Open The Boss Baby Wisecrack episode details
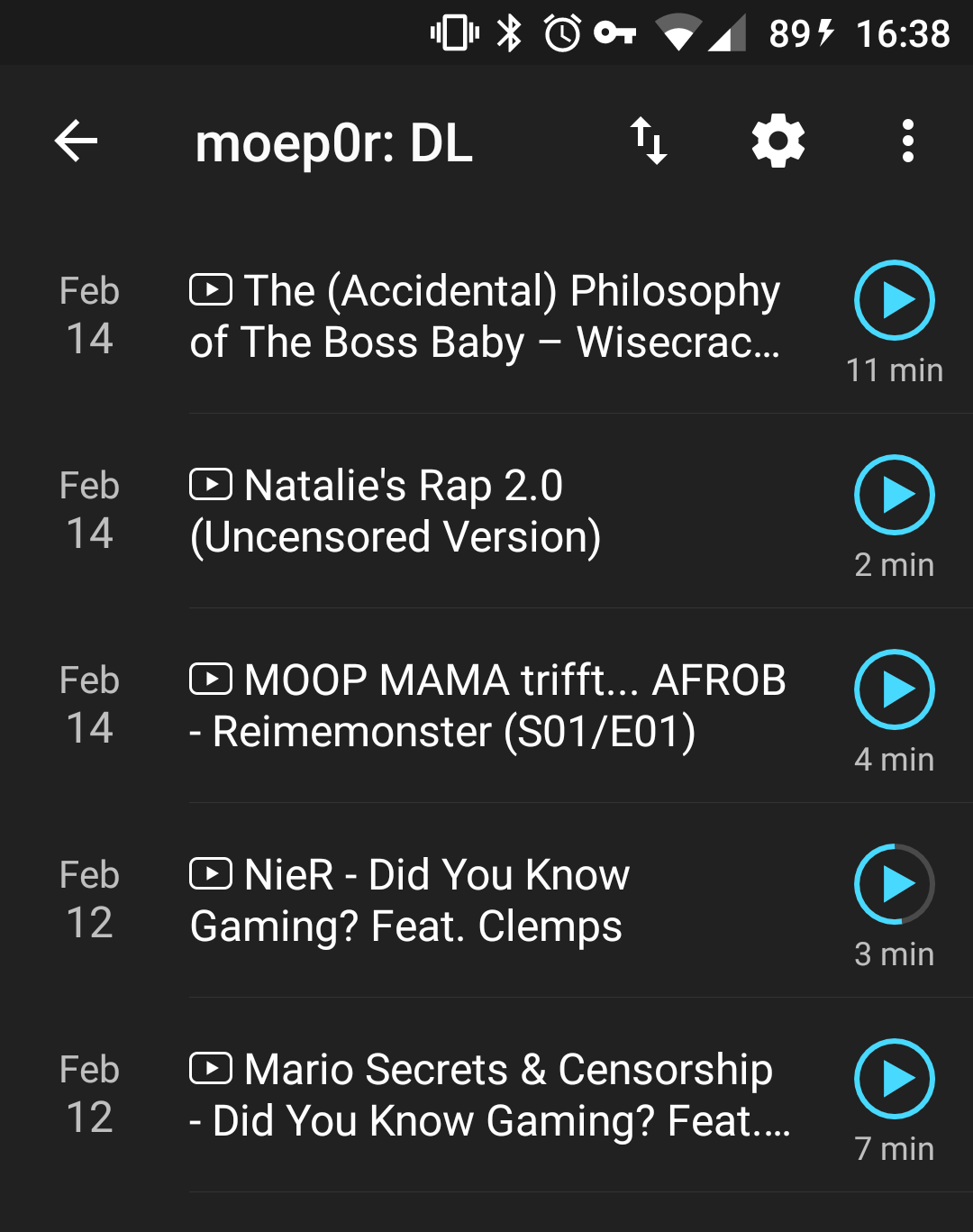Viewport: 973px width, 1232px height. (x=486, y=317)
